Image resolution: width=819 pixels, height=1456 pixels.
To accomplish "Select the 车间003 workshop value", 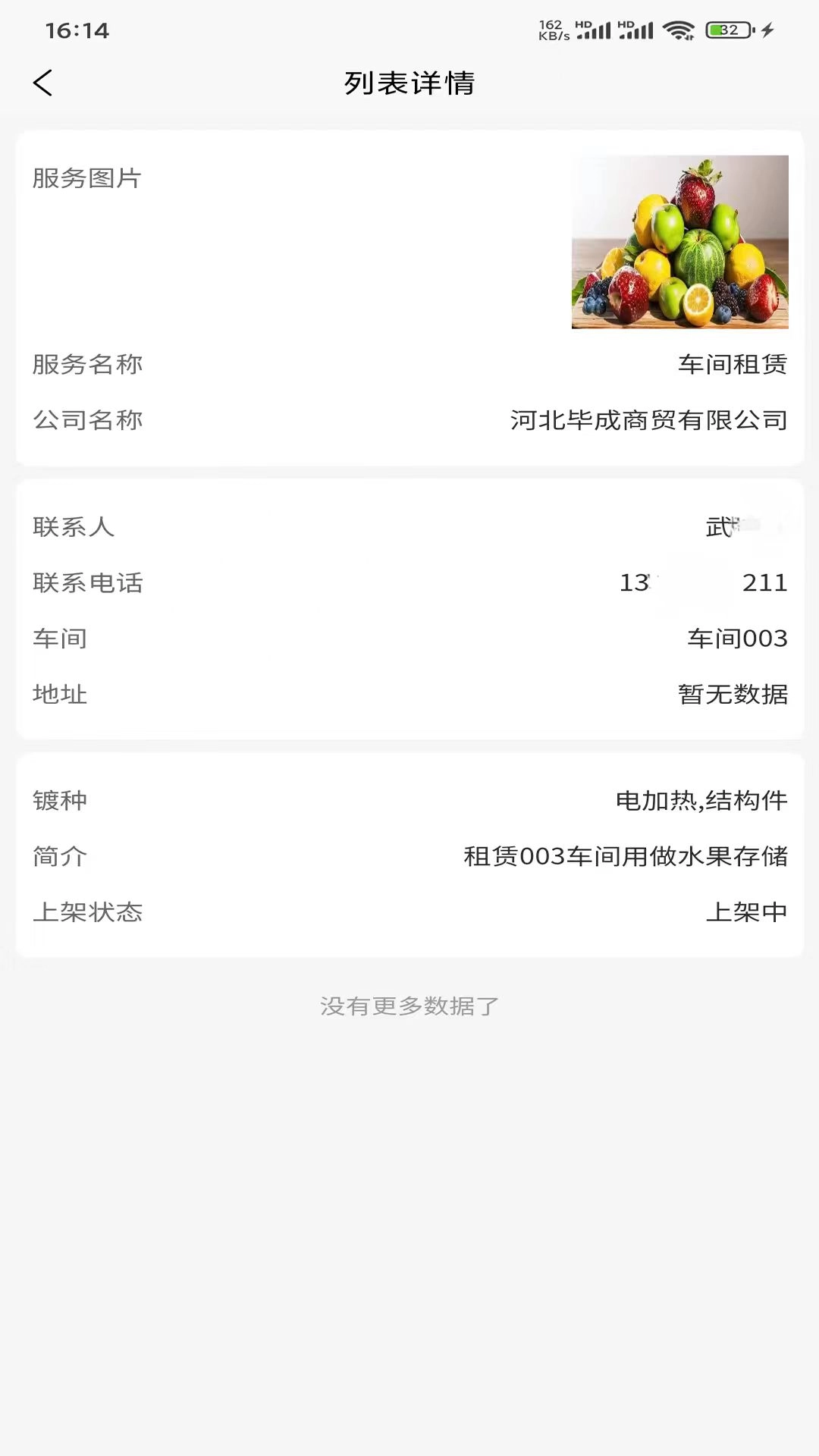I will (x=736, y=639).
